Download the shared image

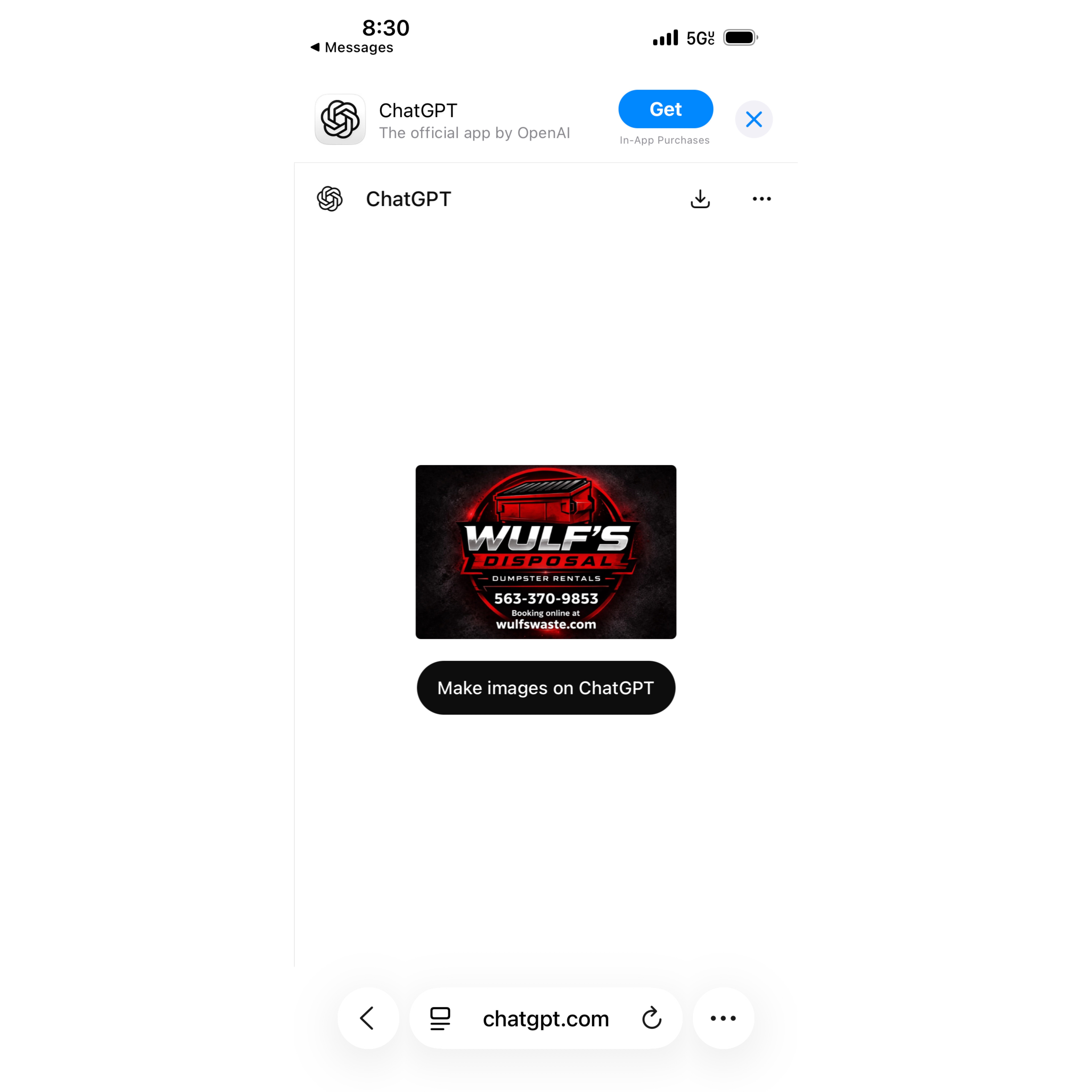700,199
